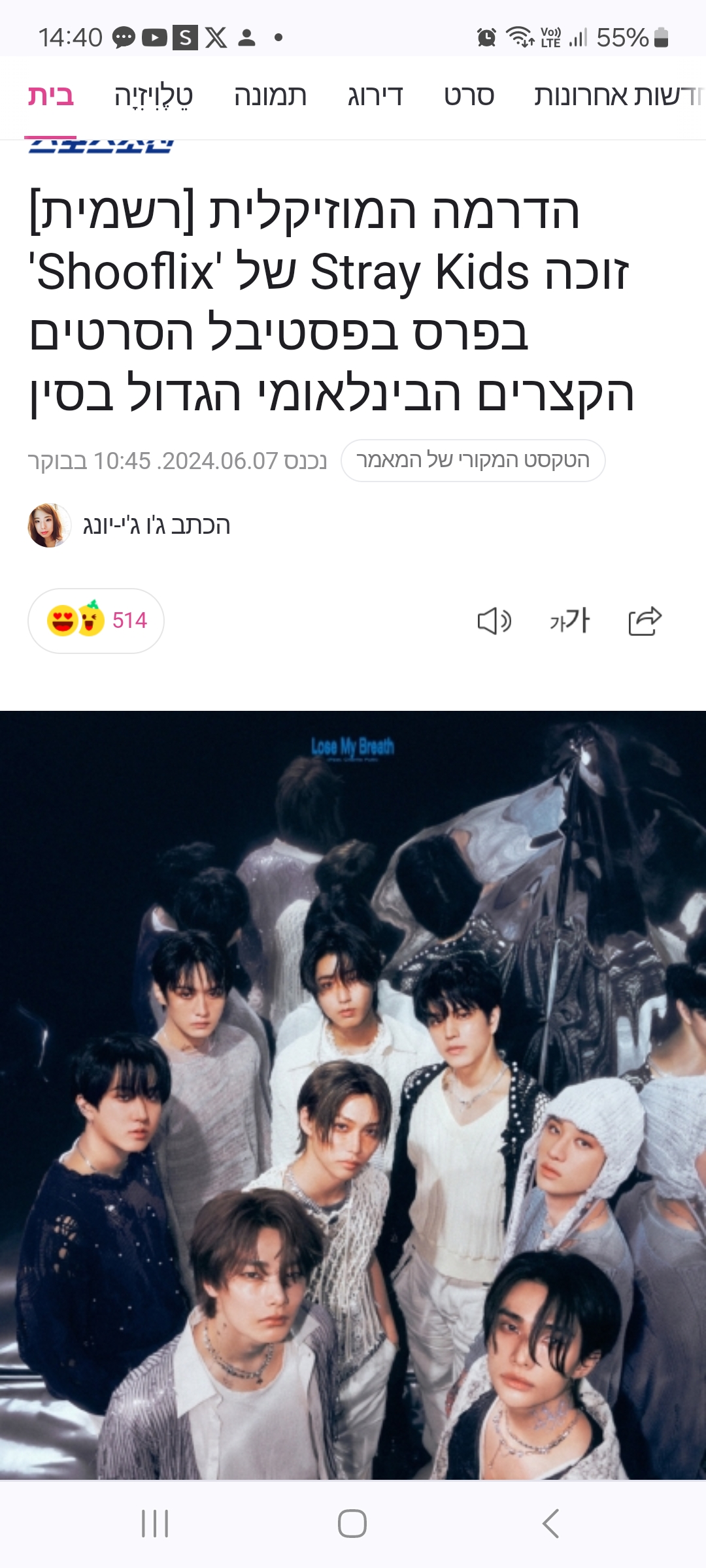Listen to the article with speaker icon
Image resolution: width=706 pixels, height=1568 pixels.
tap(494, 621)
